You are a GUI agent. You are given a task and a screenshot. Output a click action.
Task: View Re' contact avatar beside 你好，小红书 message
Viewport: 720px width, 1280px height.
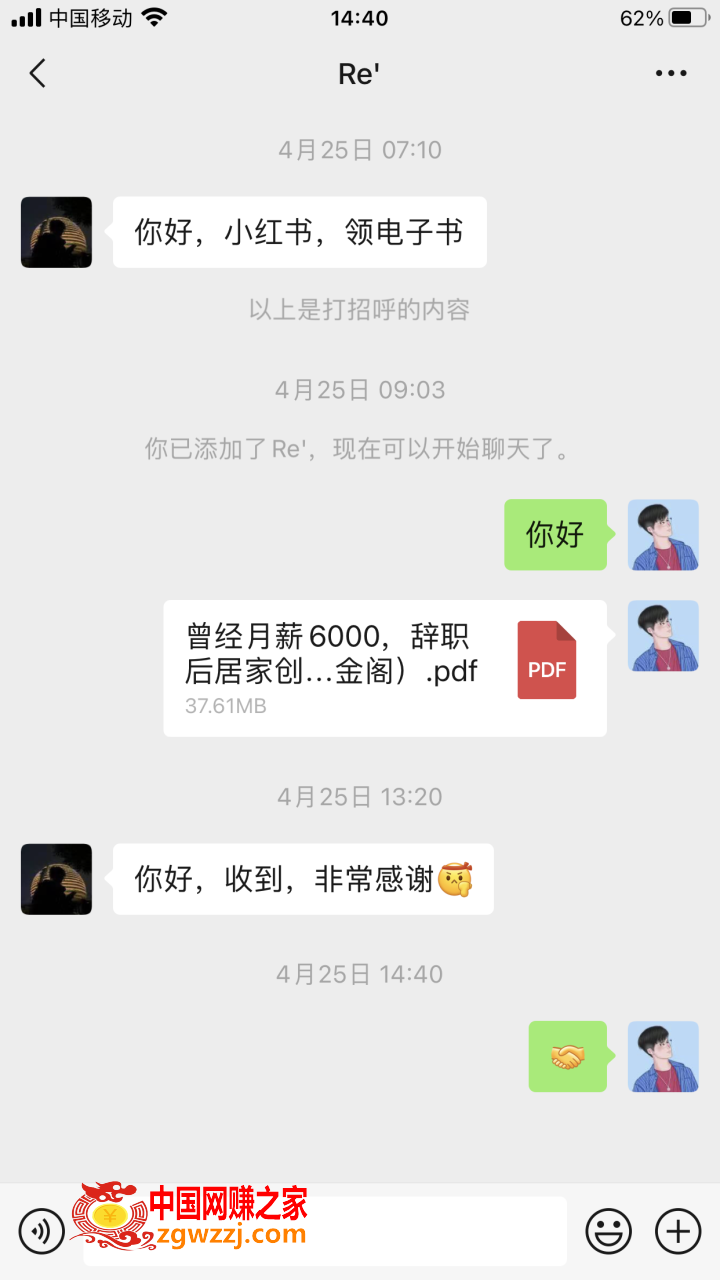pos(56,232)
